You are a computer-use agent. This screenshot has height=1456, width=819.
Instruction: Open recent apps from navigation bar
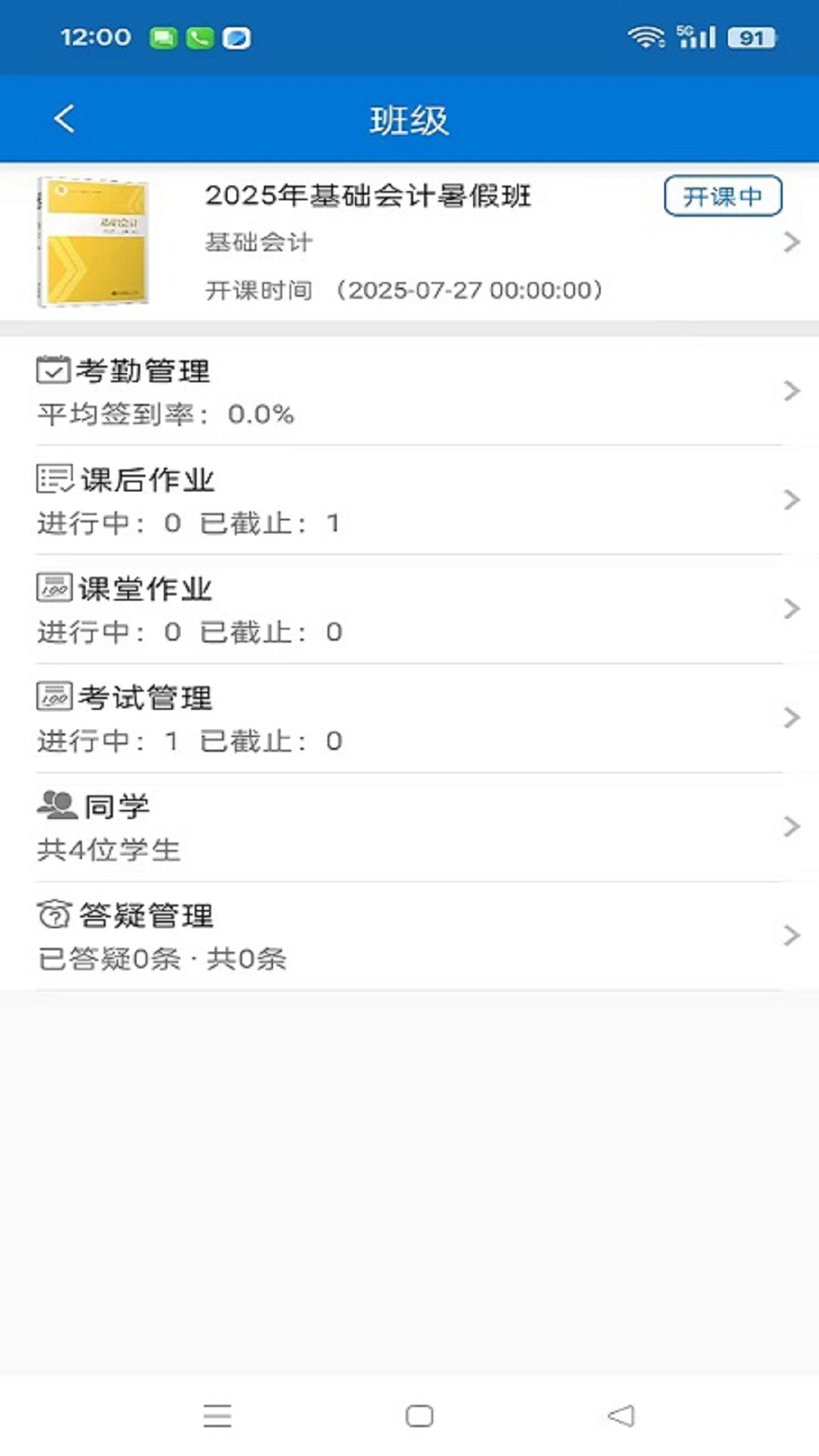tap(218, 1416)
